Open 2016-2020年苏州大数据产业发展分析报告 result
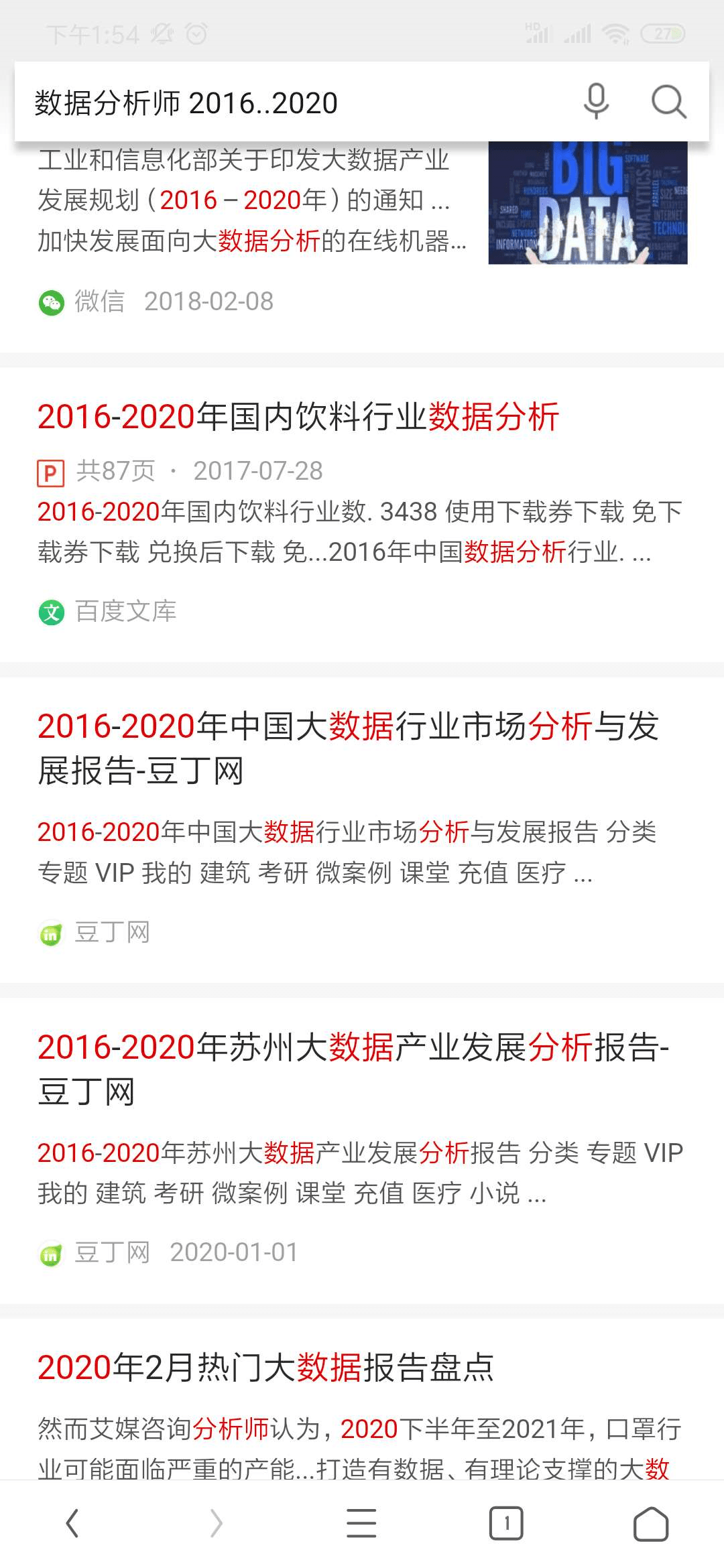 (353, 1069)
